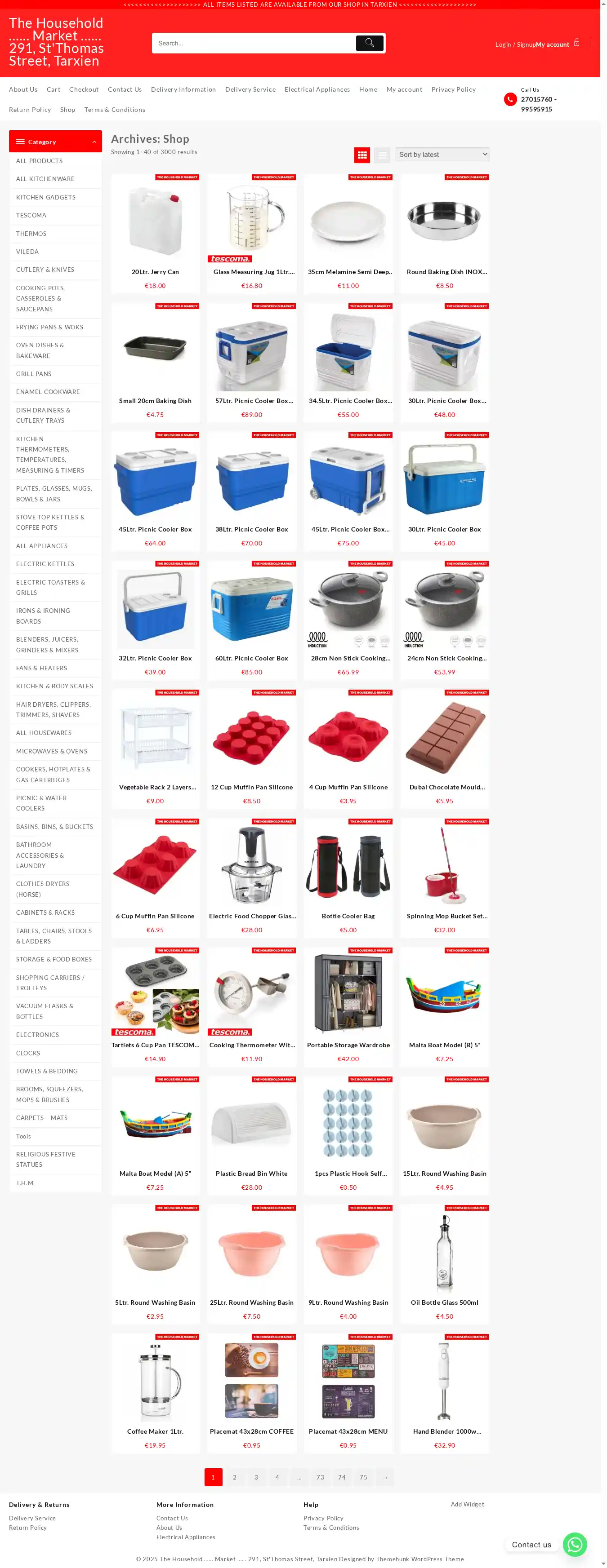Screen dimensions: 607x1568
Task: Switch to list view layout
Action: 382,155
